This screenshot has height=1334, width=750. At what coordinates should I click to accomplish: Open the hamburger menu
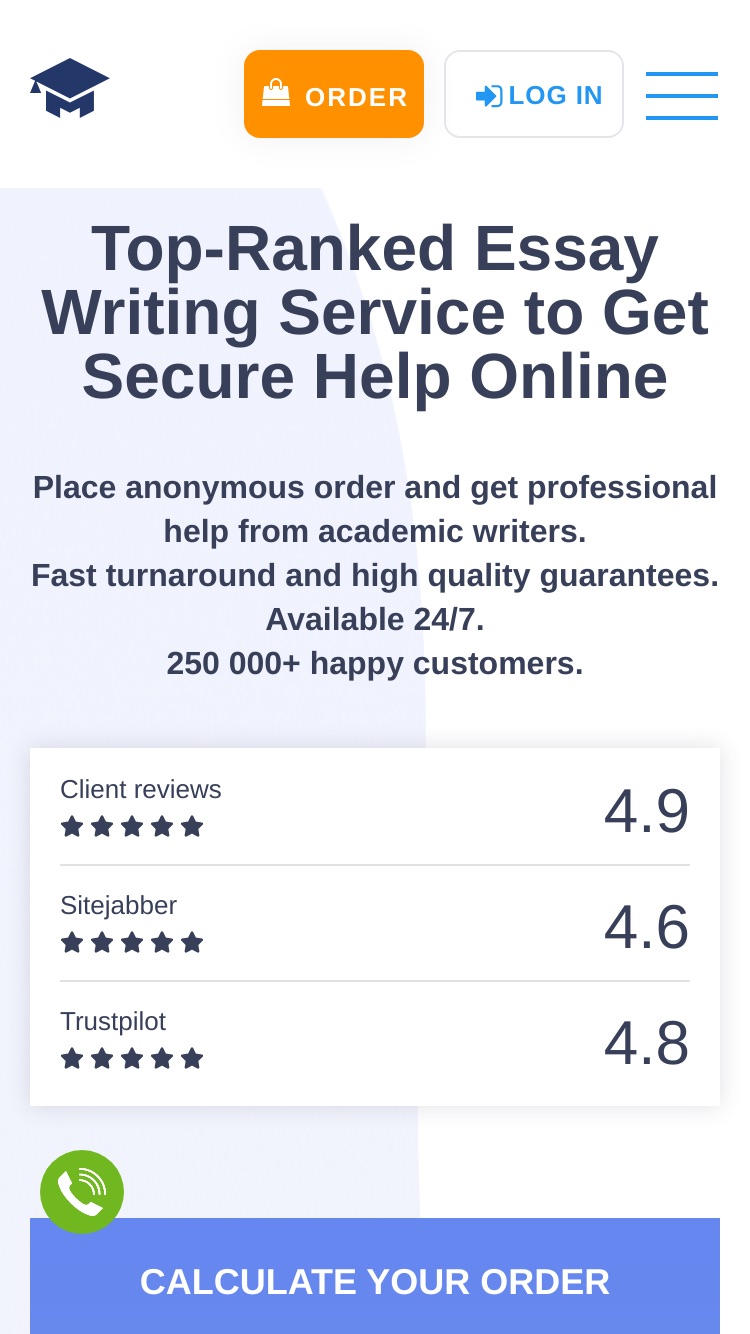pos(682,96)
